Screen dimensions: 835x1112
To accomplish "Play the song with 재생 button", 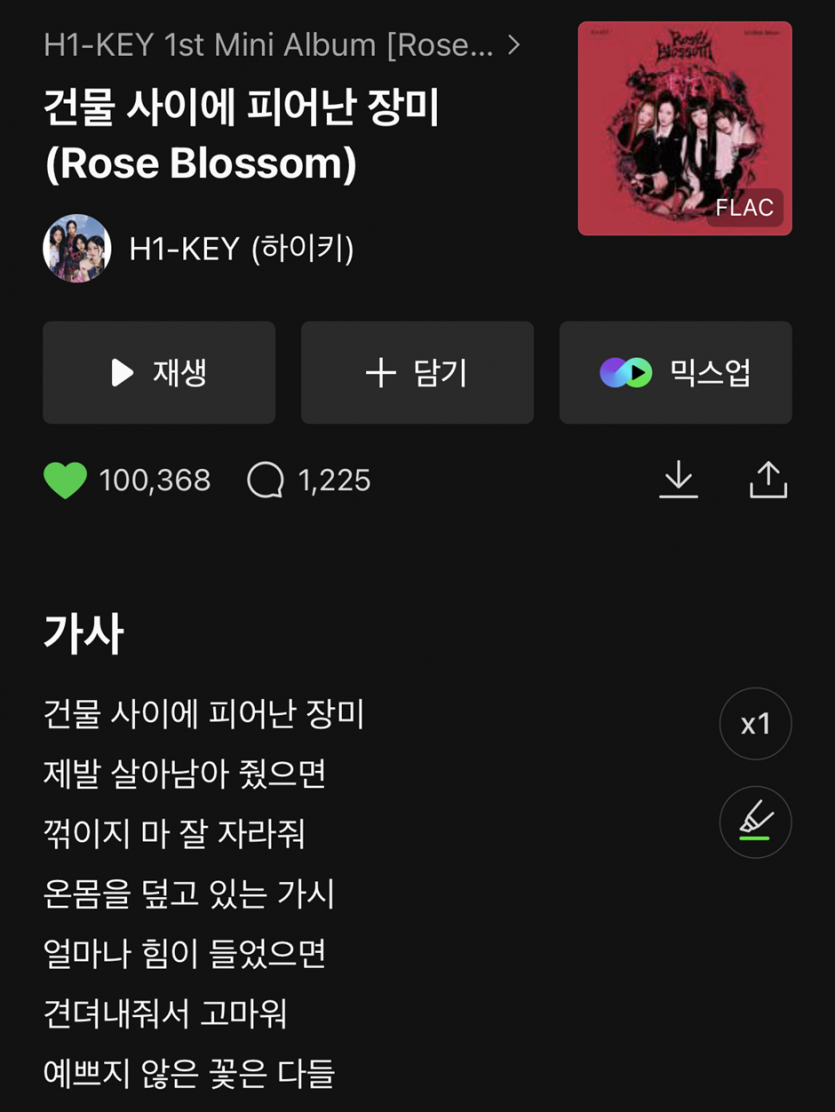I will (x=158, y=373).
